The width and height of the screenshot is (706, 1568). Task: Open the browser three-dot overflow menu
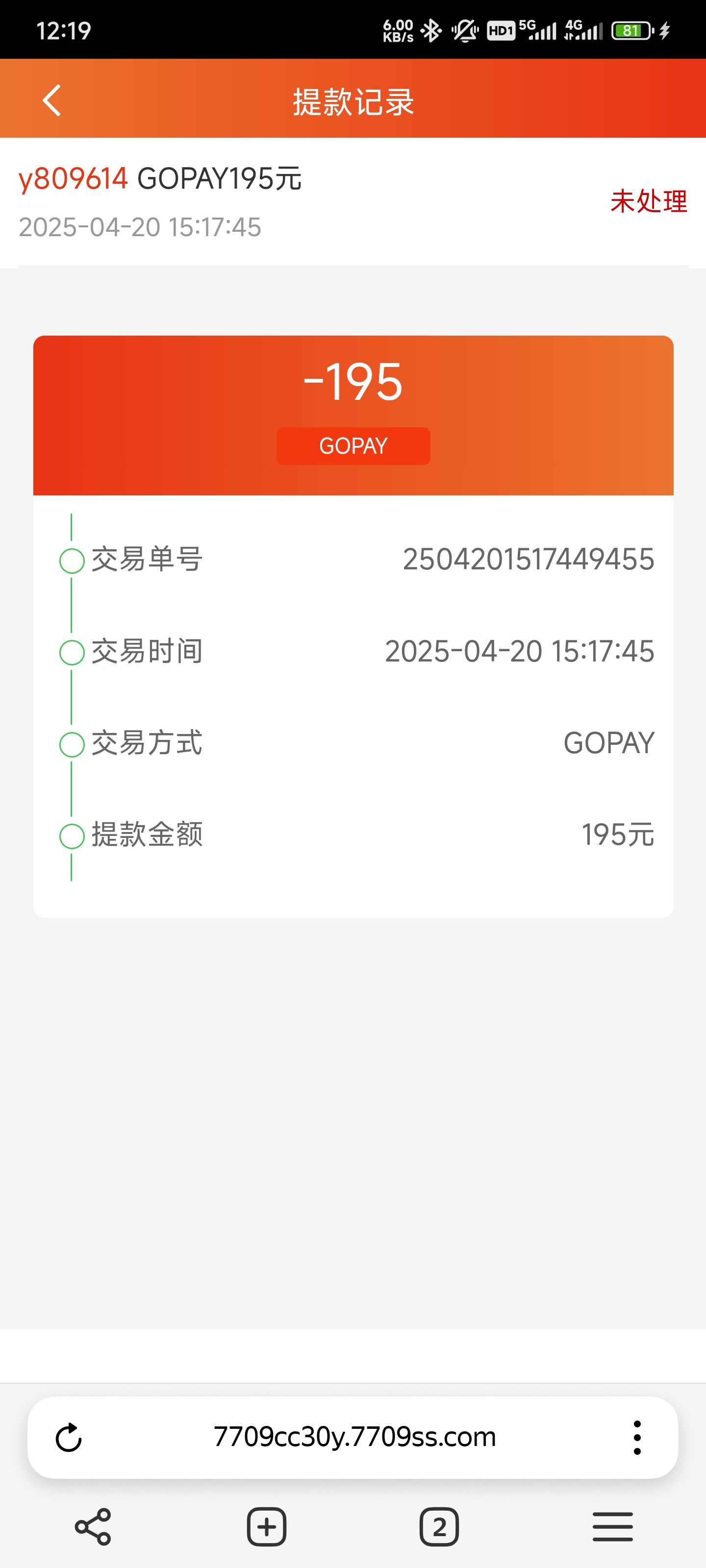pos(637,1438)
